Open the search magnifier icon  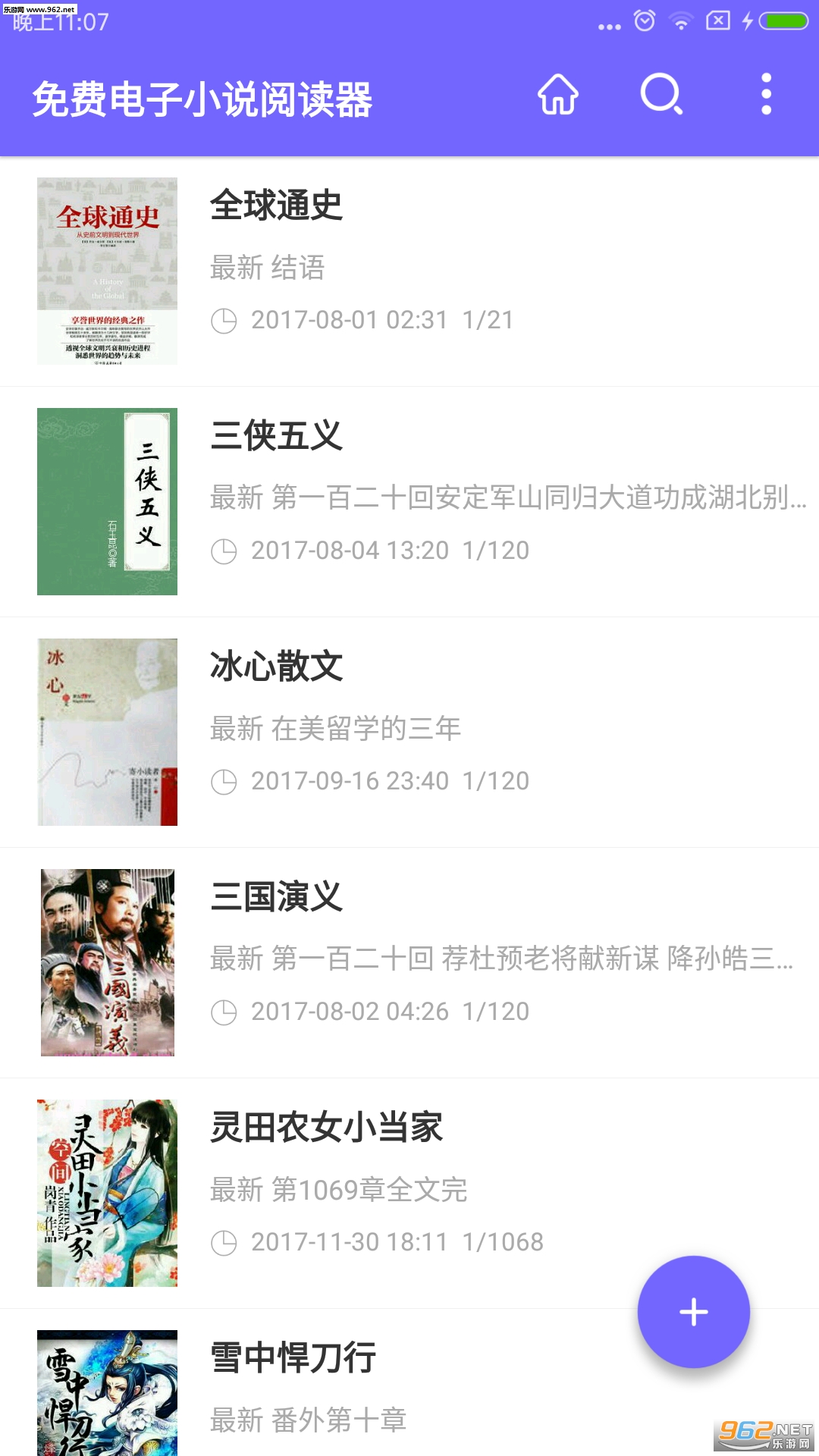tap(662, 95)
